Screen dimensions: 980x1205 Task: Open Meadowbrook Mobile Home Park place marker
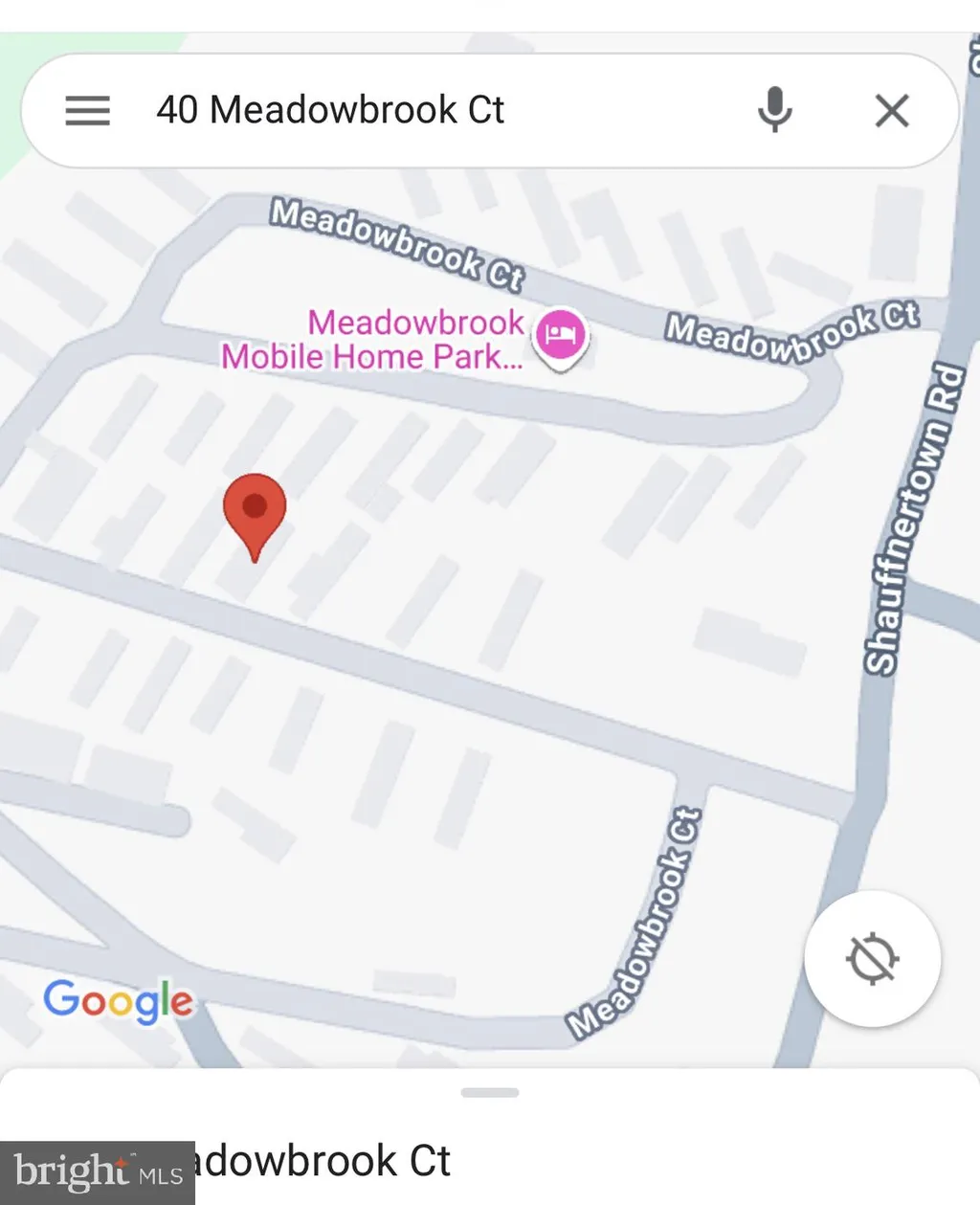coord(561,336)
